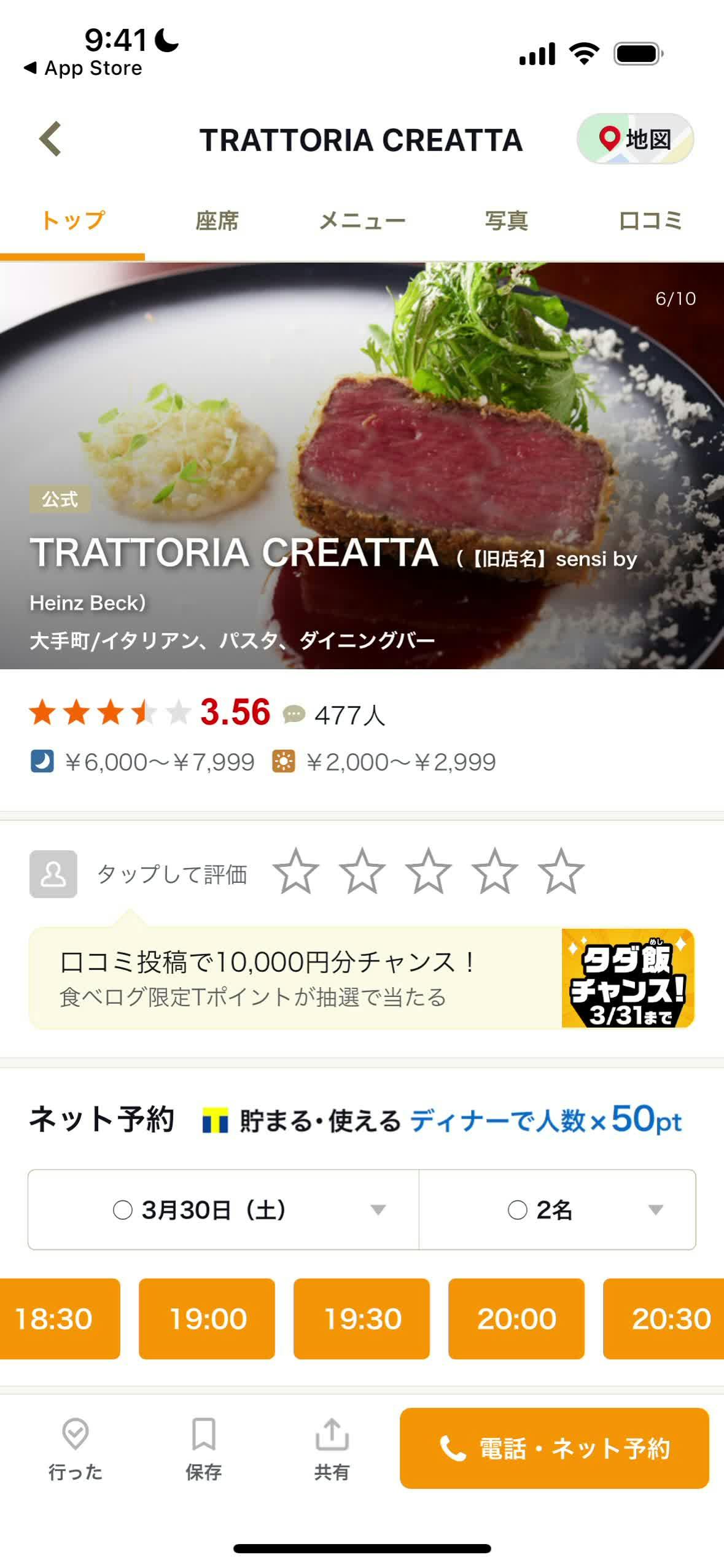Switch to the メニュー tab

click(362, 220)
